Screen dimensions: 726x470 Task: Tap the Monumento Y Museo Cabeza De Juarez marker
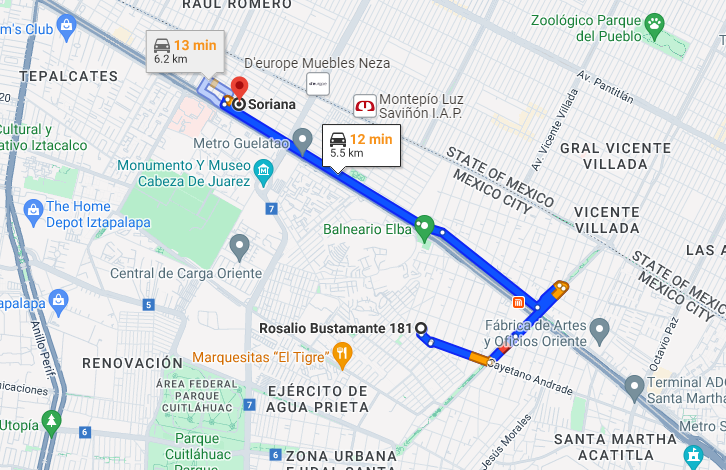pos(263,173)
